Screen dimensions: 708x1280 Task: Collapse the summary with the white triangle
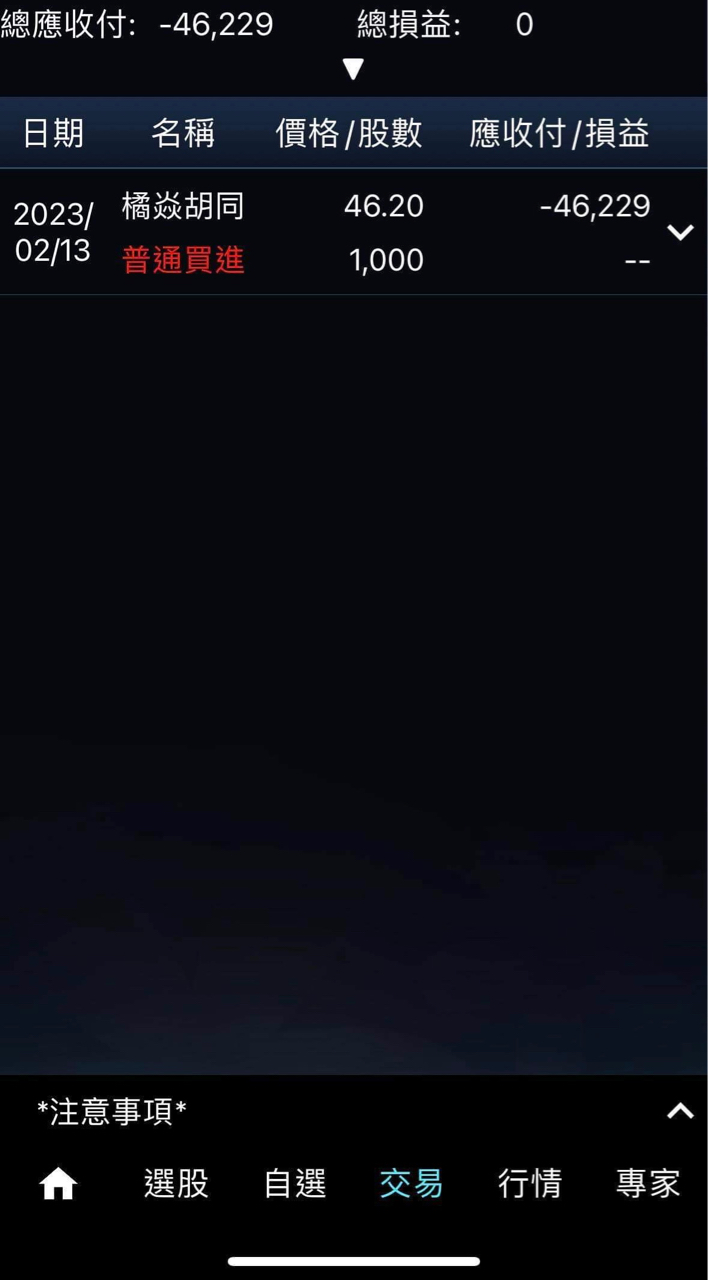(x=353, y=69)
